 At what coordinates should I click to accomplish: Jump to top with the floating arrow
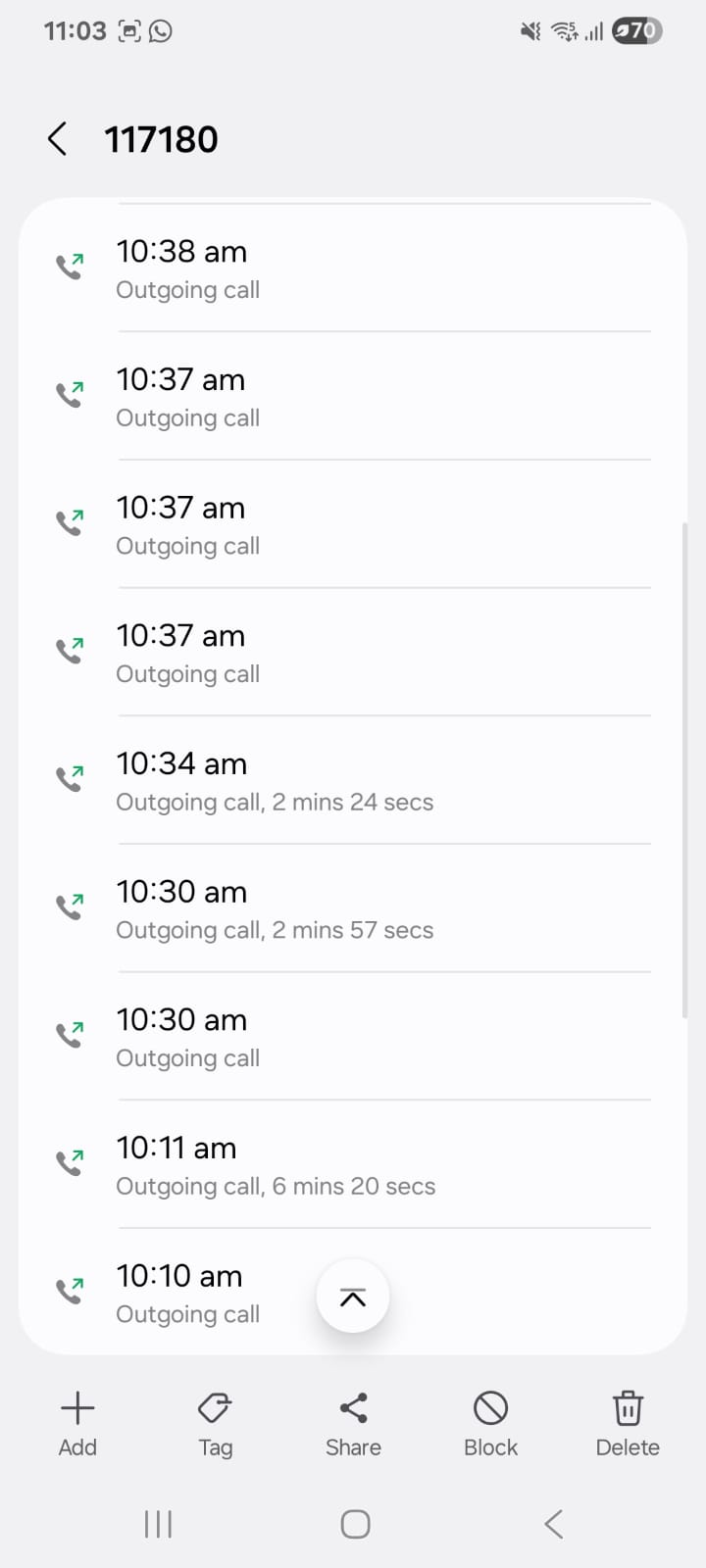click(353, 1297)
